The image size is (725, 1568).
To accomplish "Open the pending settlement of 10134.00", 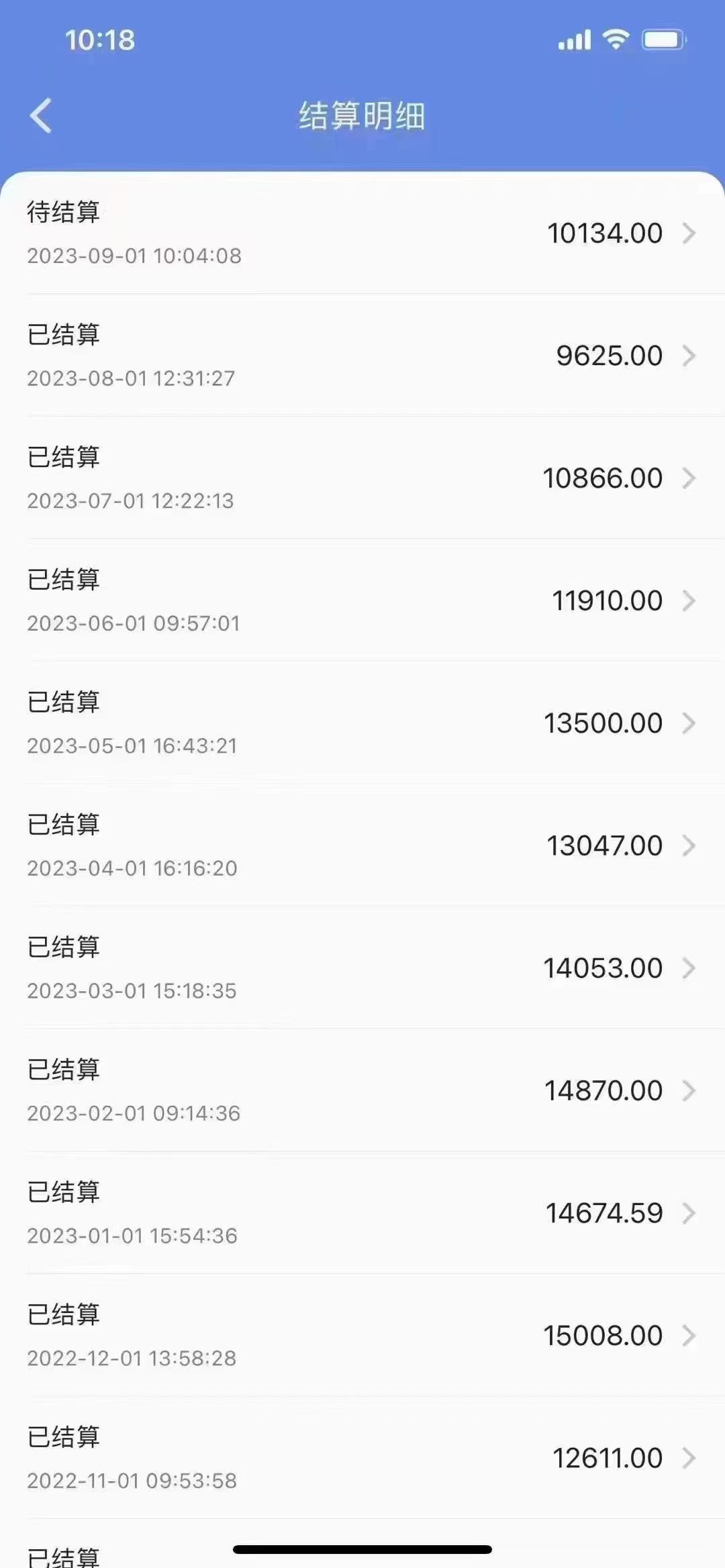I will tap(362, 233).
